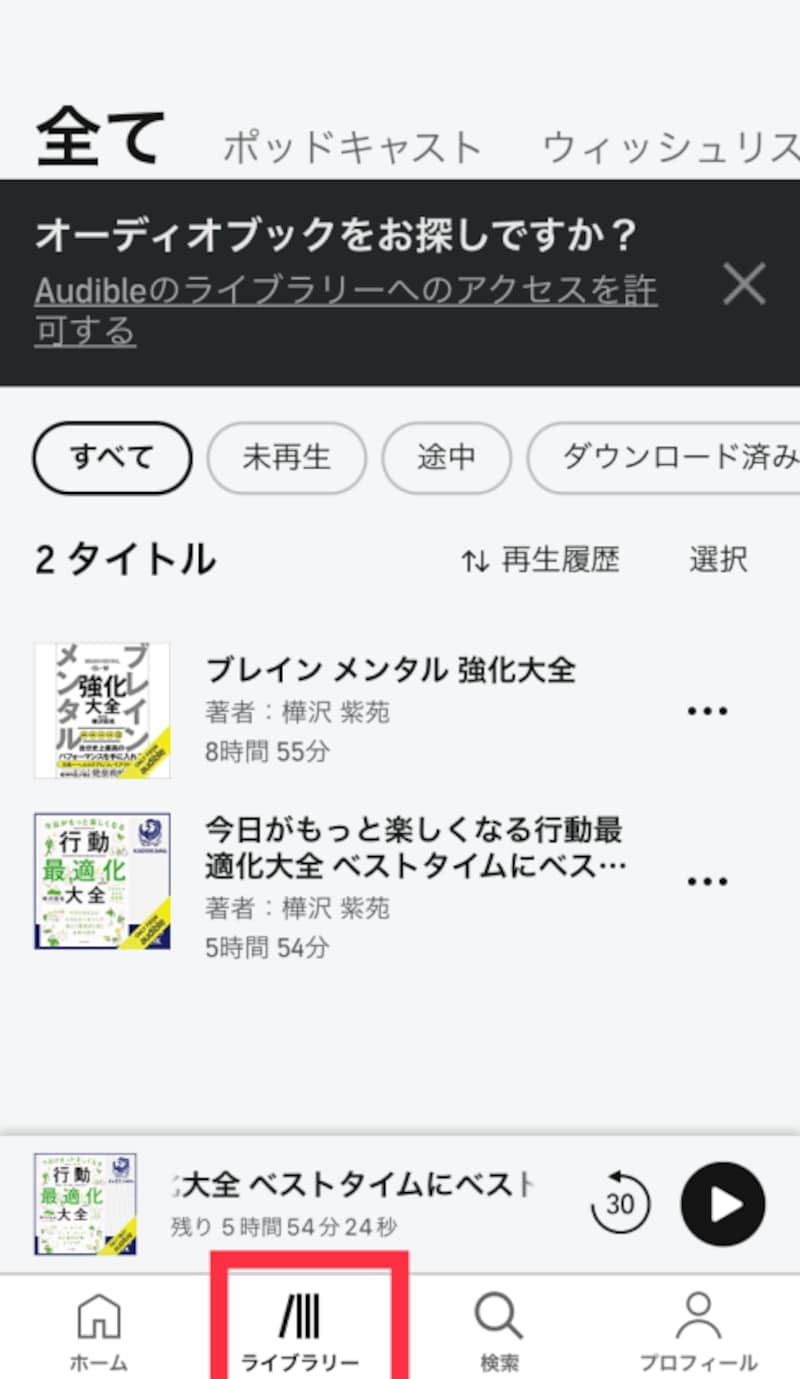Open options menu for ブレイン メンタル 強化大全
Screen dimensions: 800x1379
tap(707, 711)
